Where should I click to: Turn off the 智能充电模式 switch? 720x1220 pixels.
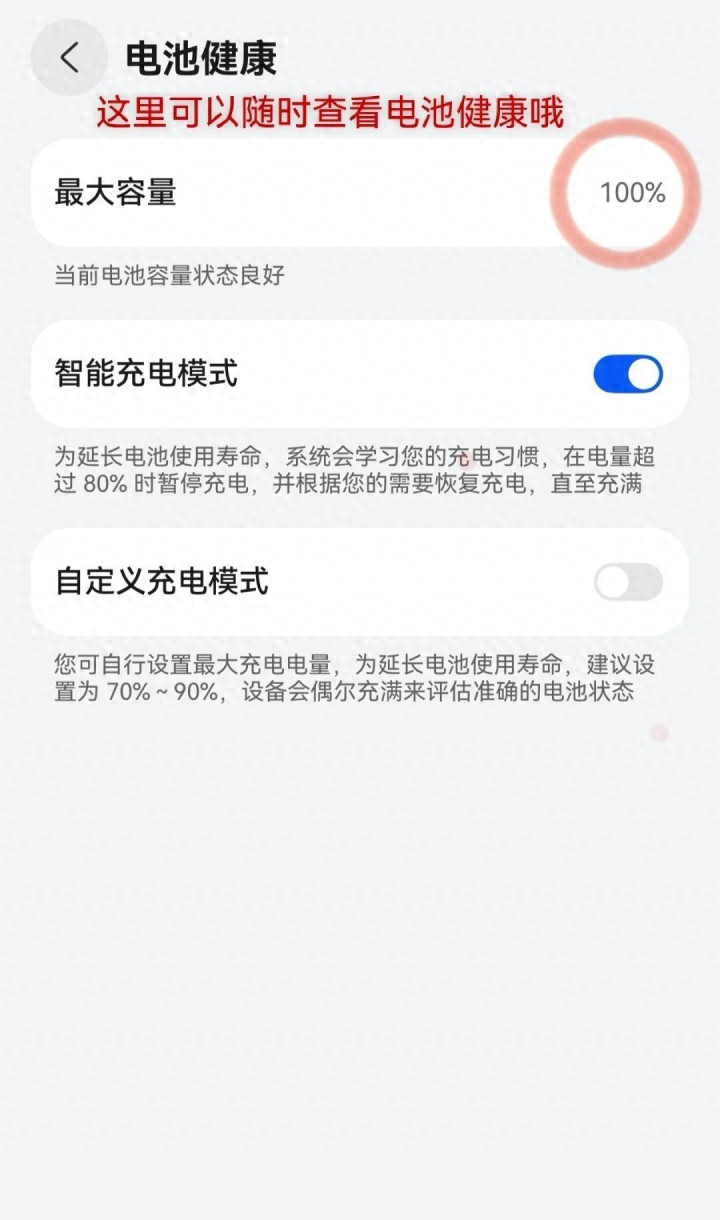(628, 374)
